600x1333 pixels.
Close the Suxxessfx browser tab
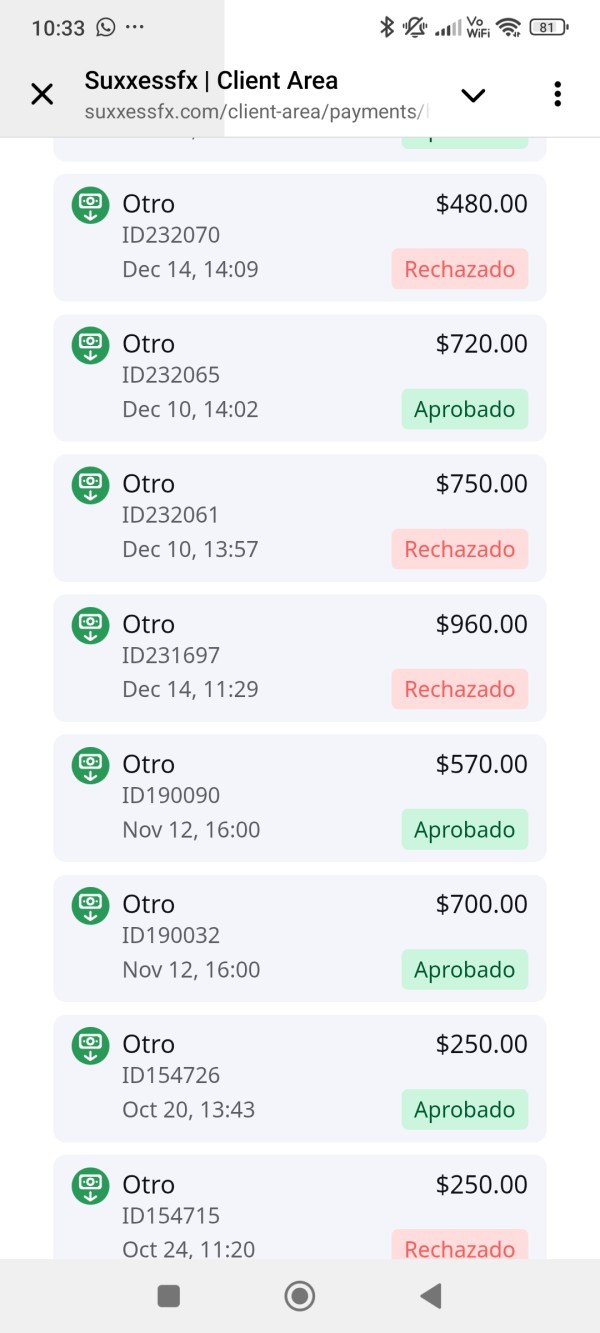point(42,94)
